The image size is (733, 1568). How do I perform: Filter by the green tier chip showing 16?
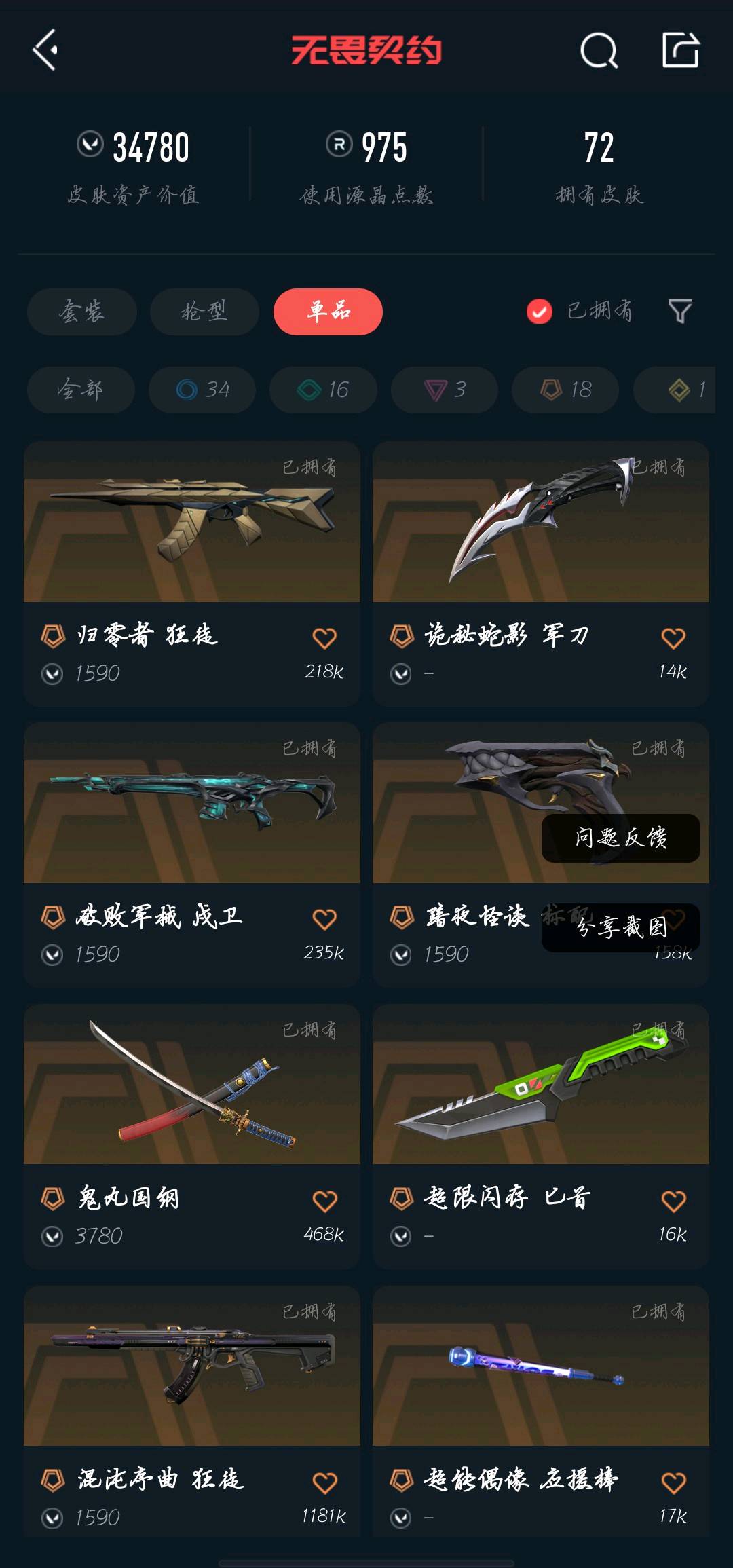tap(323, 390)
